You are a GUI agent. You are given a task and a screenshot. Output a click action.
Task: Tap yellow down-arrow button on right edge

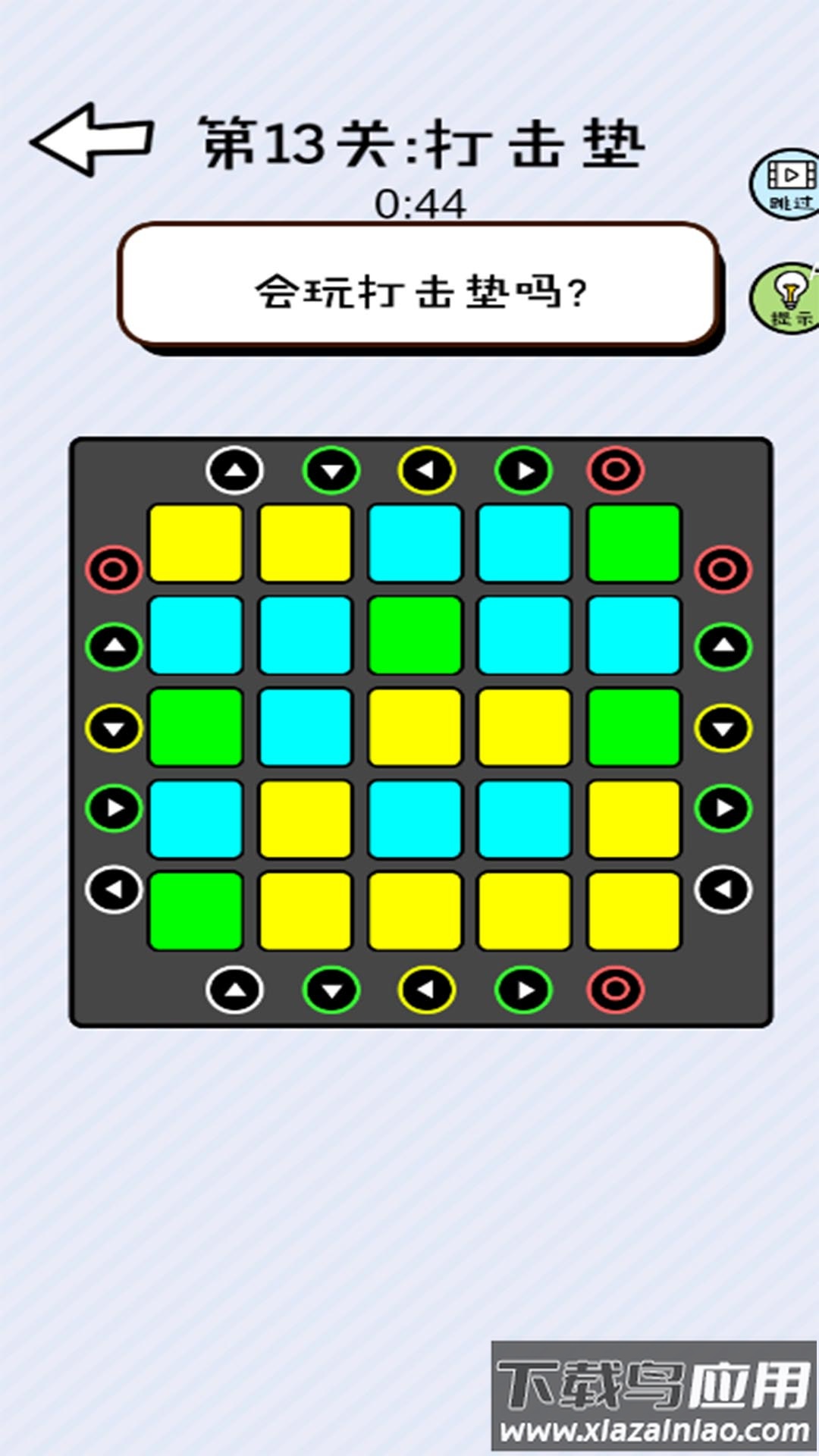[723, 728]
